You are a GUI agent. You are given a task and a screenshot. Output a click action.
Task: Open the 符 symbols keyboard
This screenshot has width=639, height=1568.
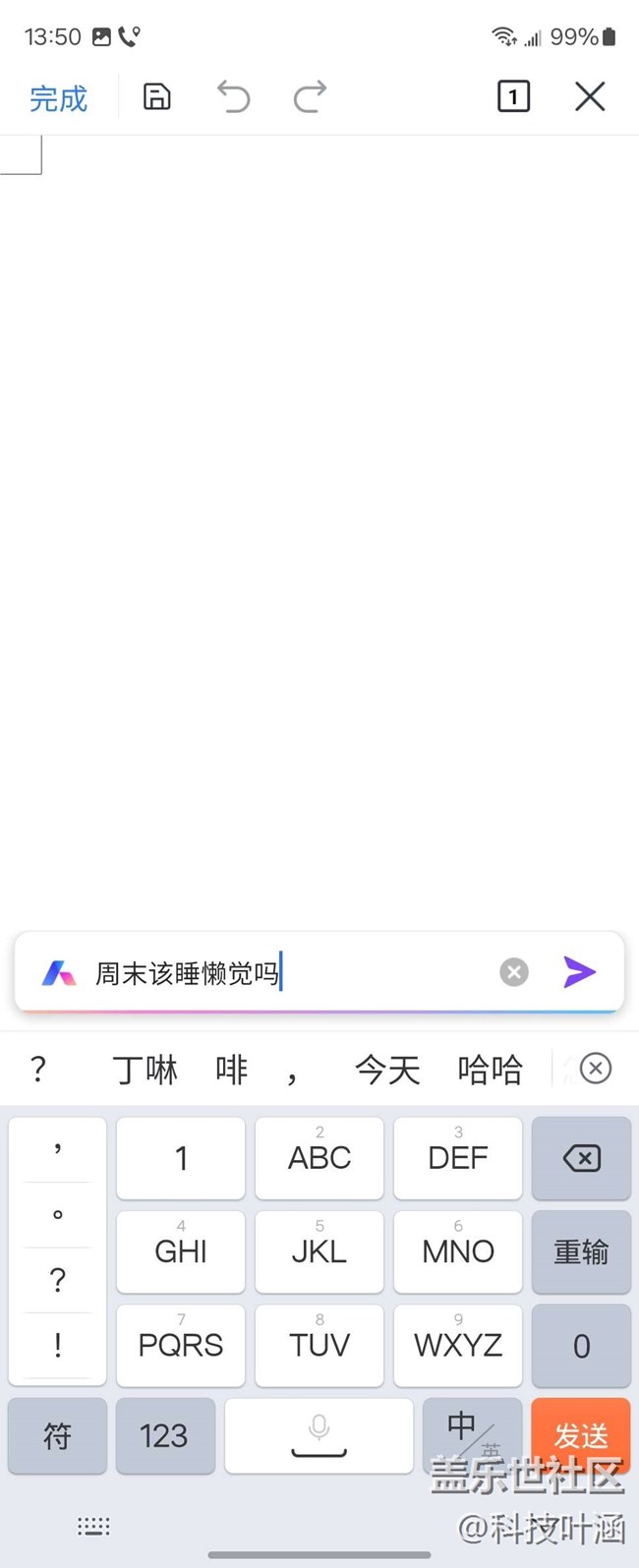point(57,1436)
